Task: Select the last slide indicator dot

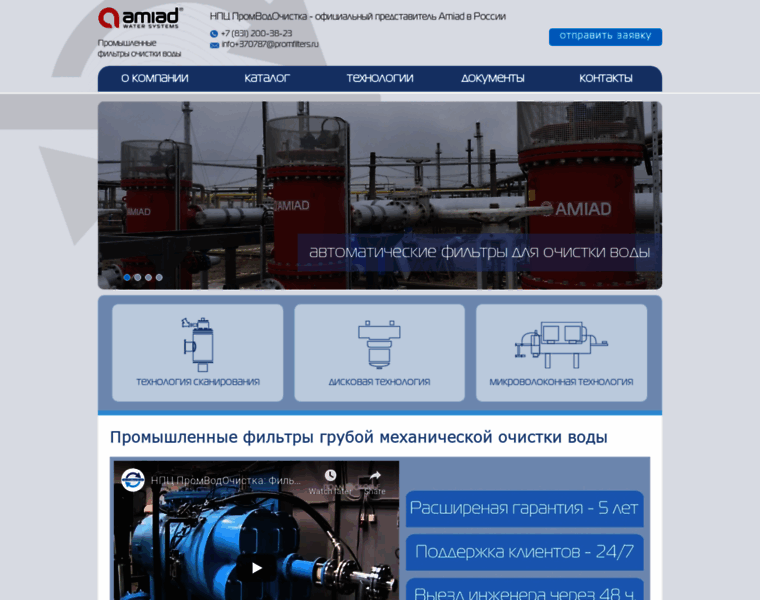Action: 159,277
